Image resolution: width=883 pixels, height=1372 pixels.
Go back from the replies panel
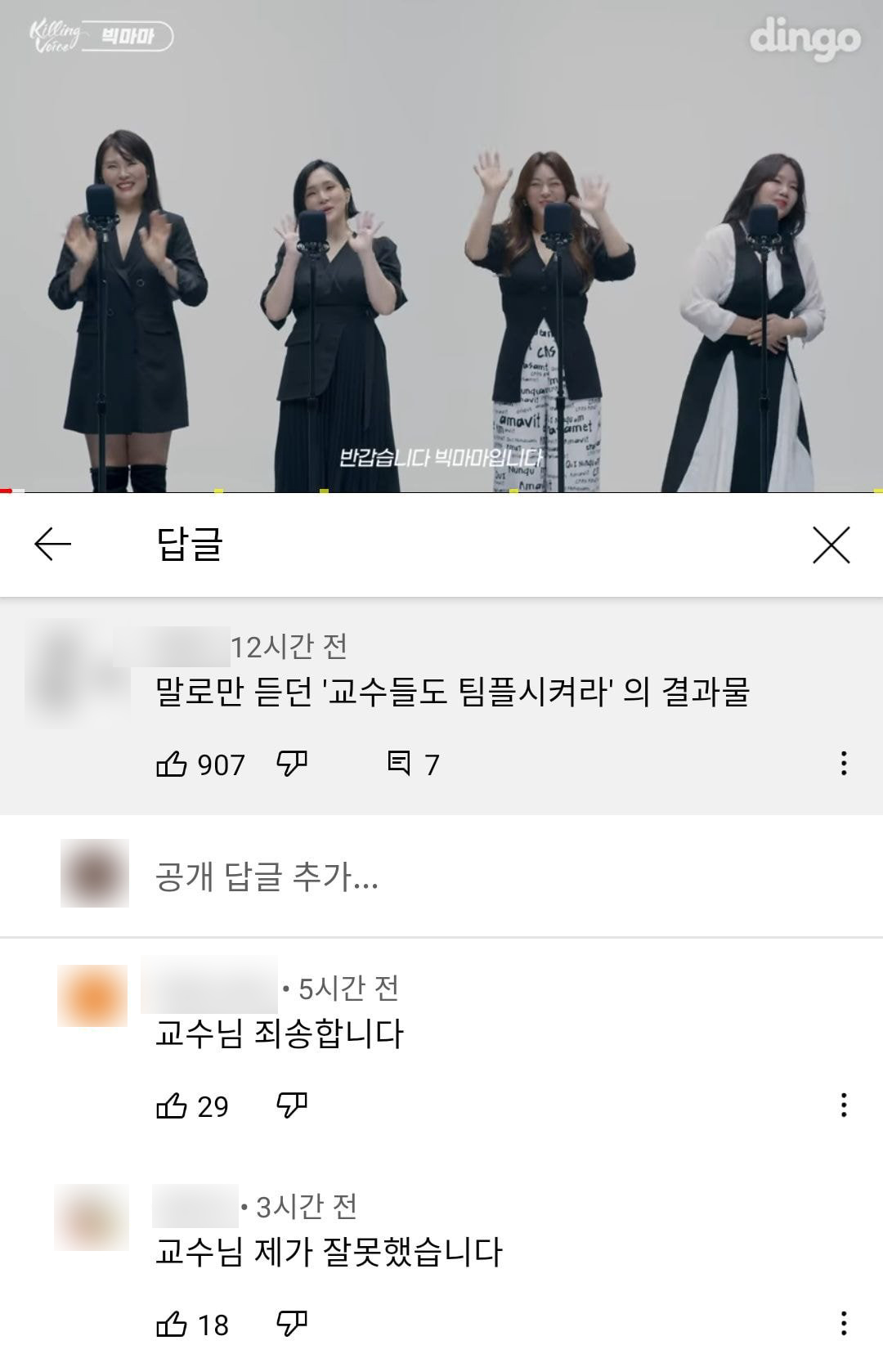tap(53, 544)
